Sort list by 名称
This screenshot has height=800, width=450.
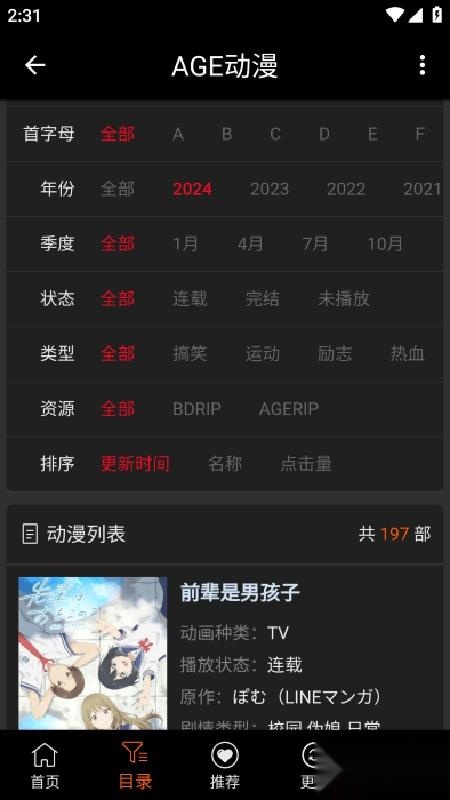(x=225, y=464)
